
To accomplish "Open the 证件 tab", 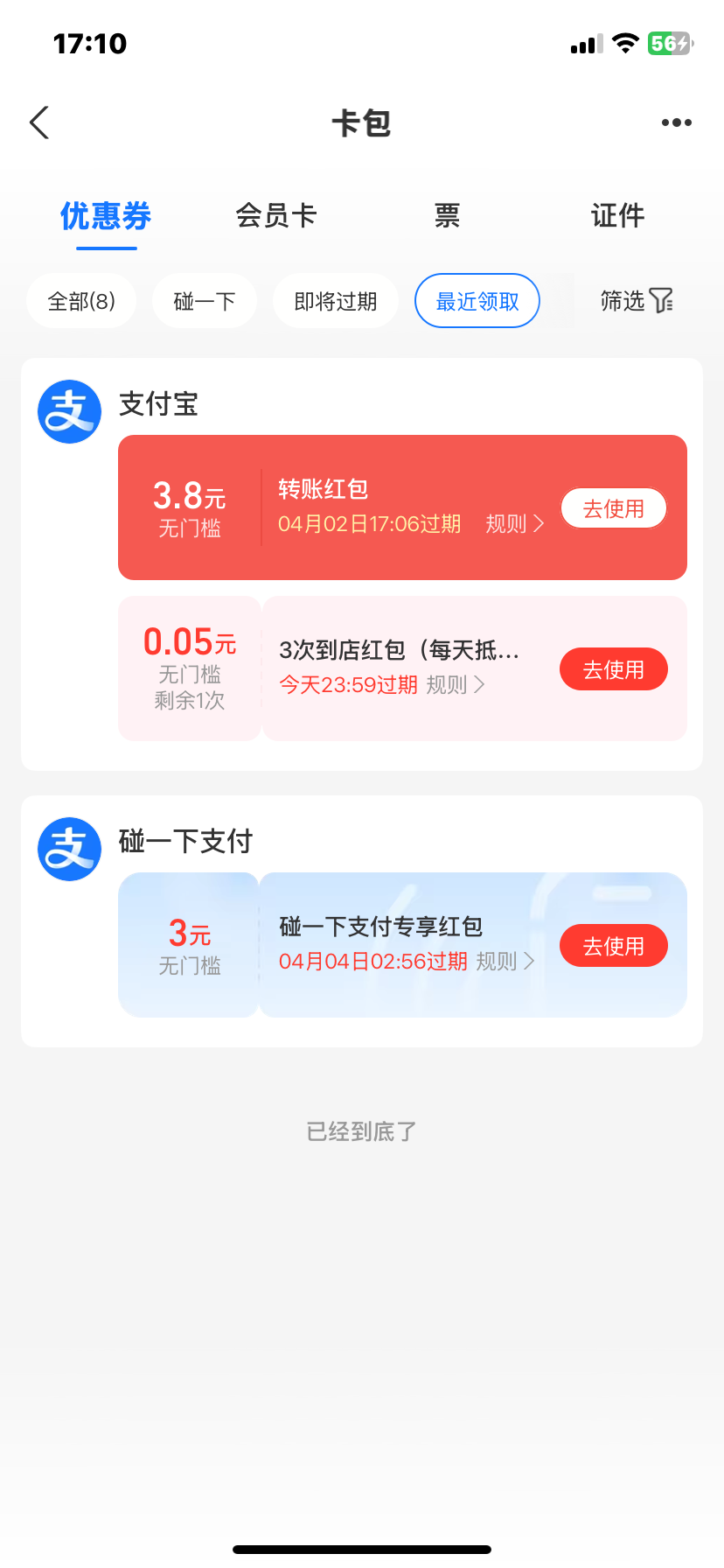I will tap(617, 215).
